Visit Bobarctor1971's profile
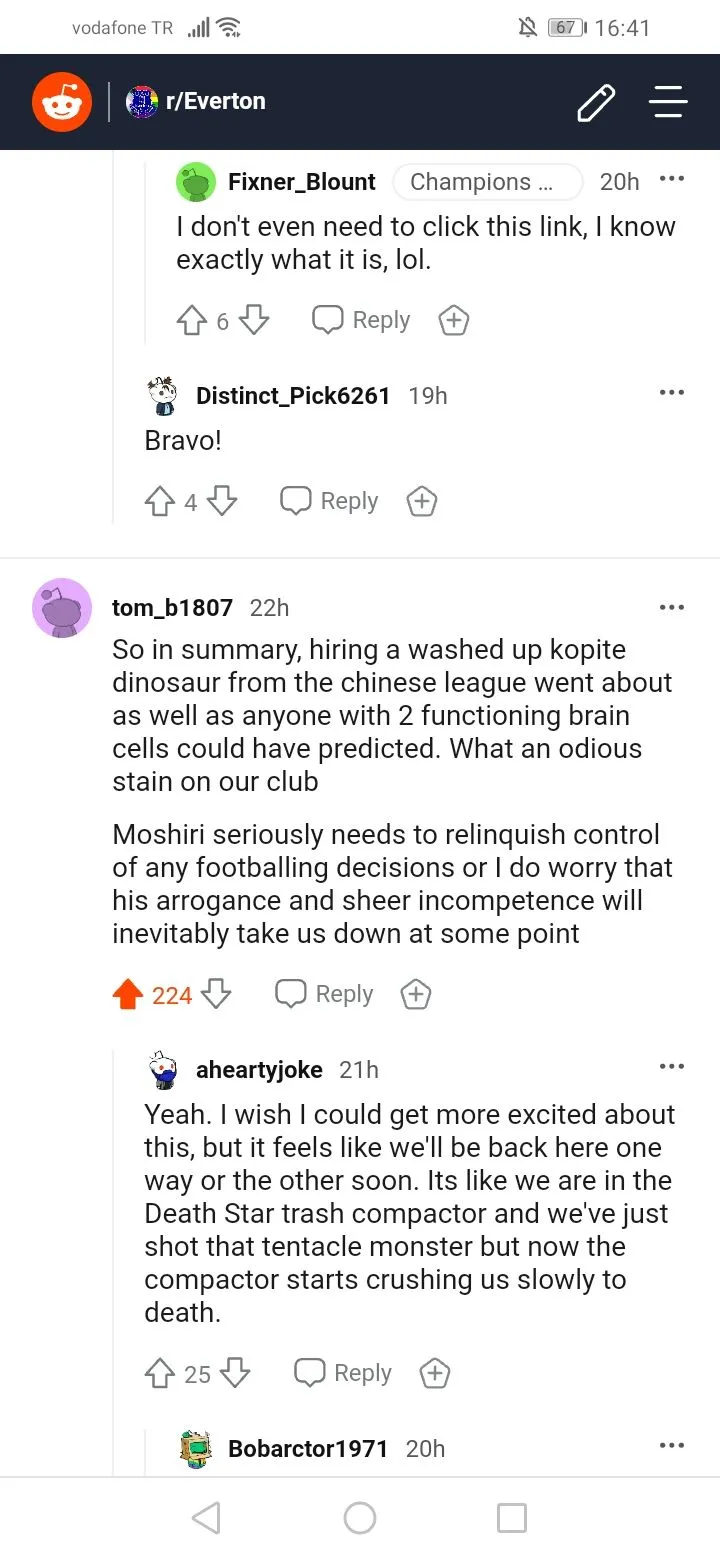Screen dimensions: 720x1560 pos(307,1449)
